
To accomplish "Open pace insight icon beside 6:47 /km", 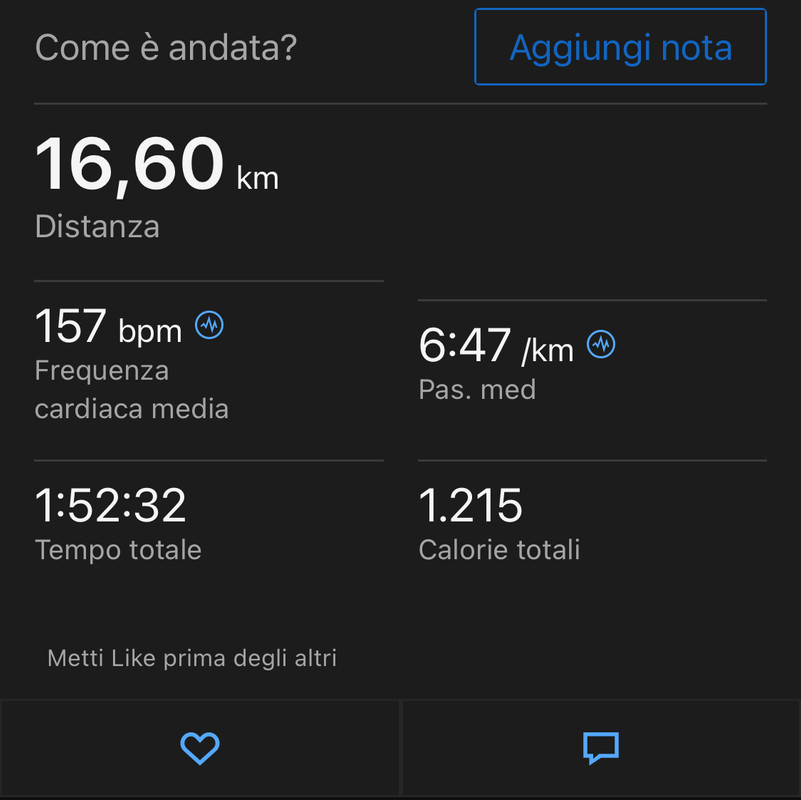I will coord(601,345).
